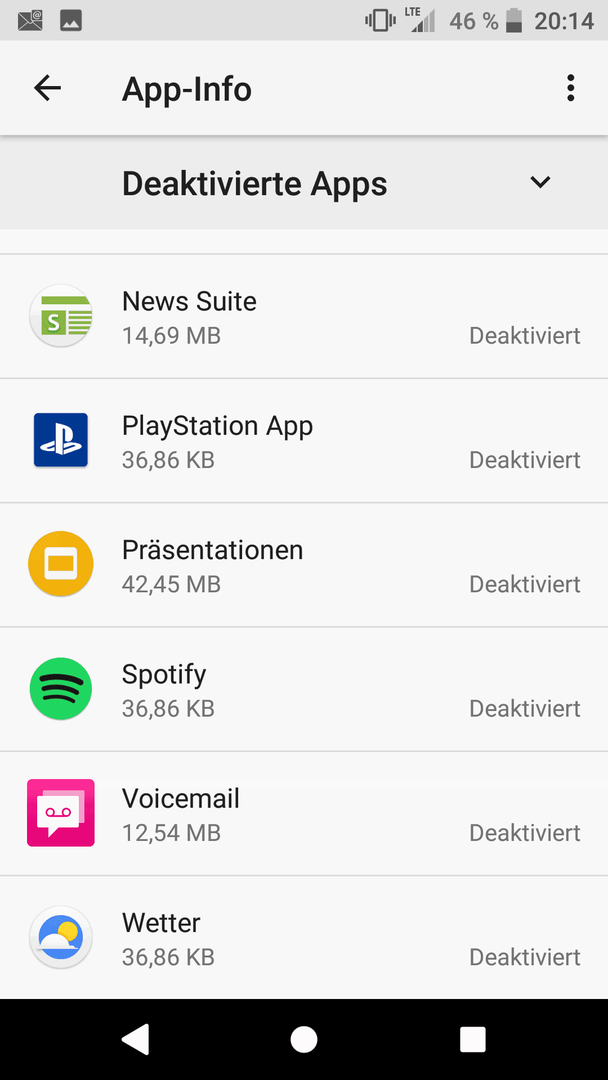Open News Suite app info

(x=304, y=317)
